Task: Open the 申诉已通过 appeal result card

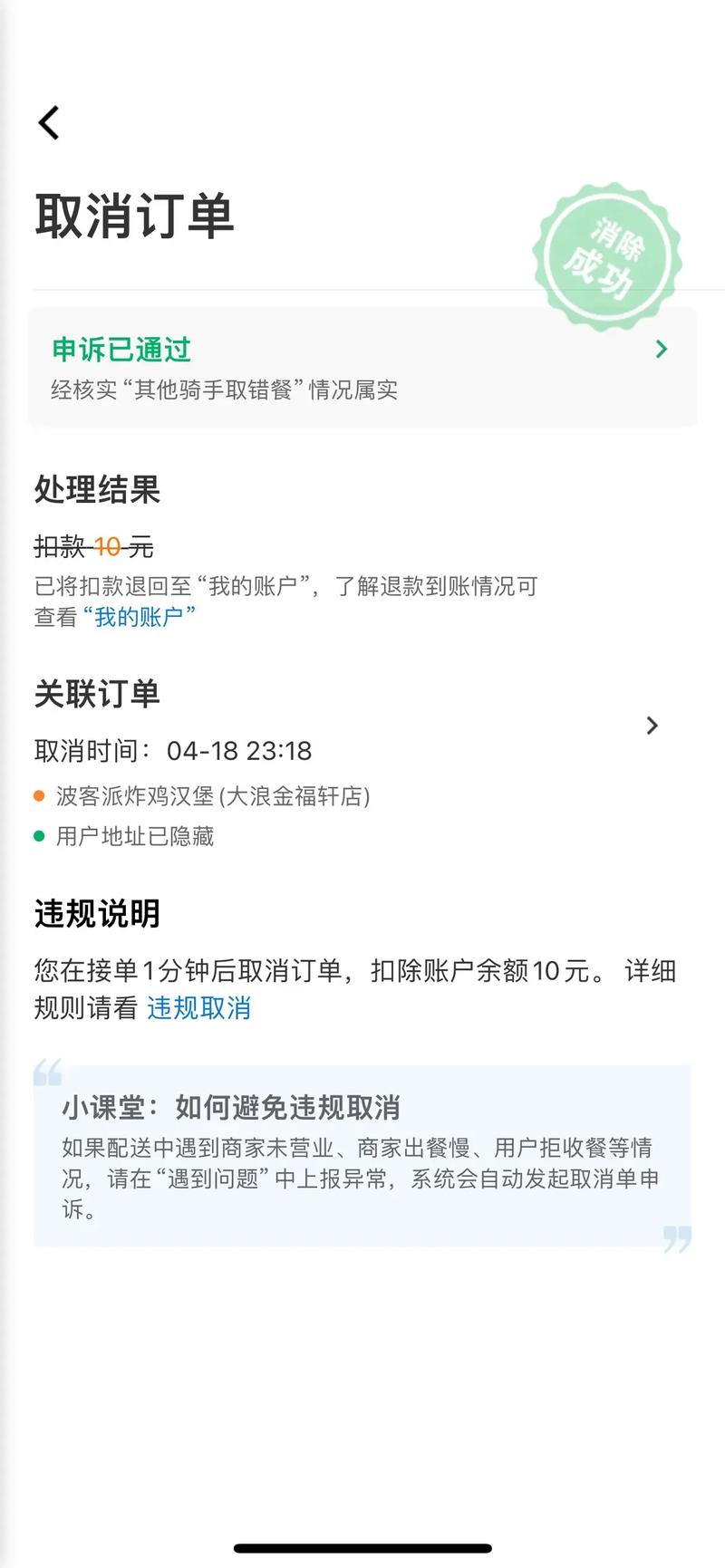Action: pos(362,368)
